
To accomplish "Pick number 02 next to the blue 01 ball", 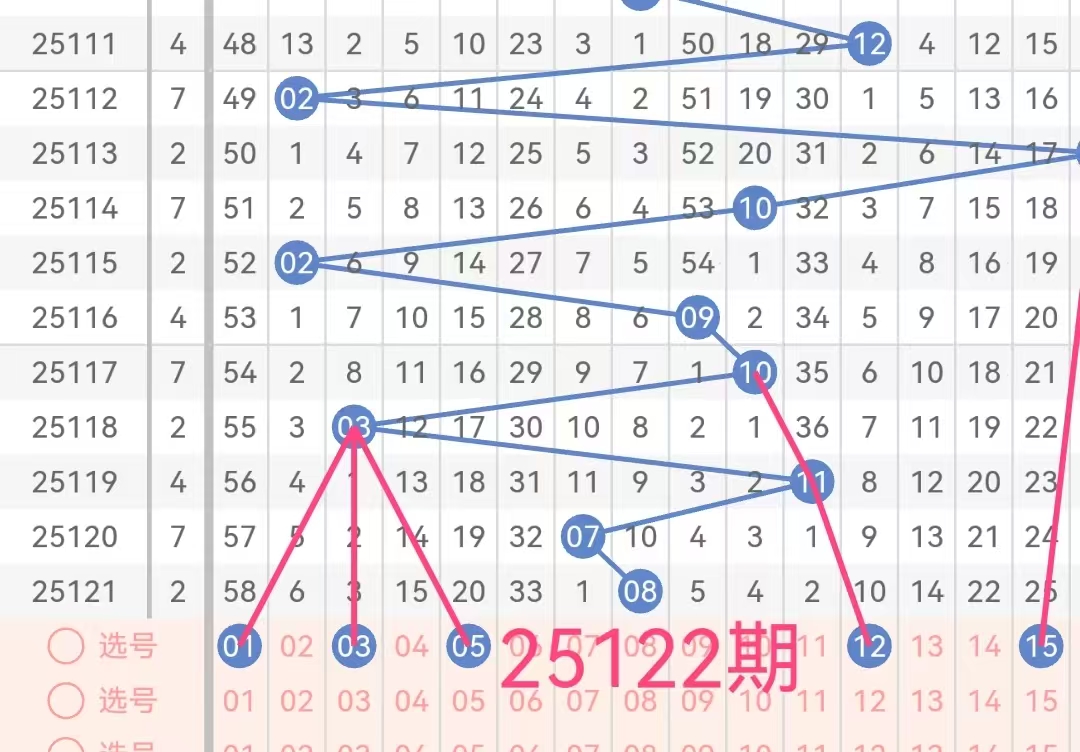I will [x=297, y=647].
